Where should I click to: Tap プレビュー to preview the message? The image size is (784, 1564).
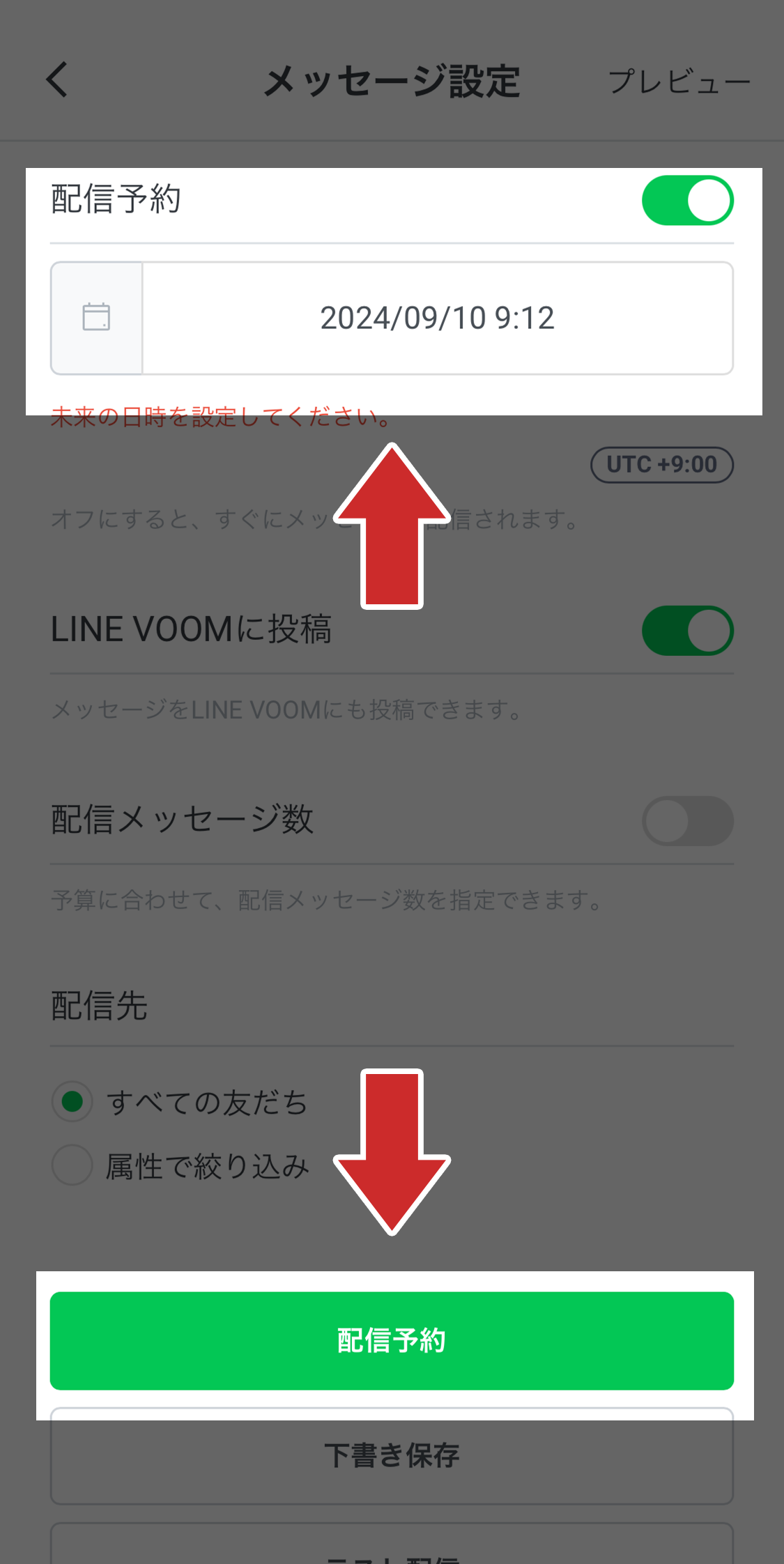(679, 80)
